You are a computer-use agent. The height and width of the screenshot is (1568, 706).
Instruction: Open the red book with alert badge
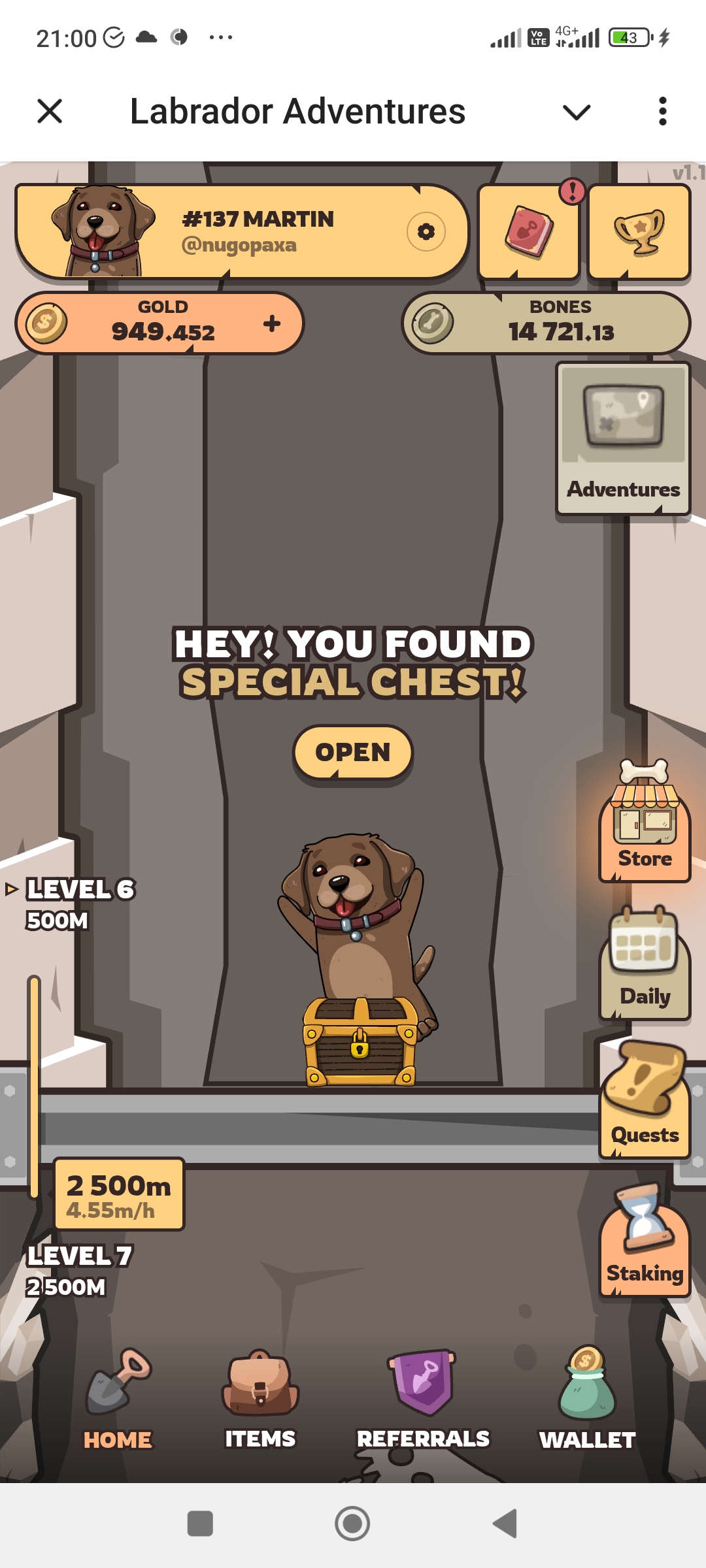pyautogui.click(x=529, y=231)
